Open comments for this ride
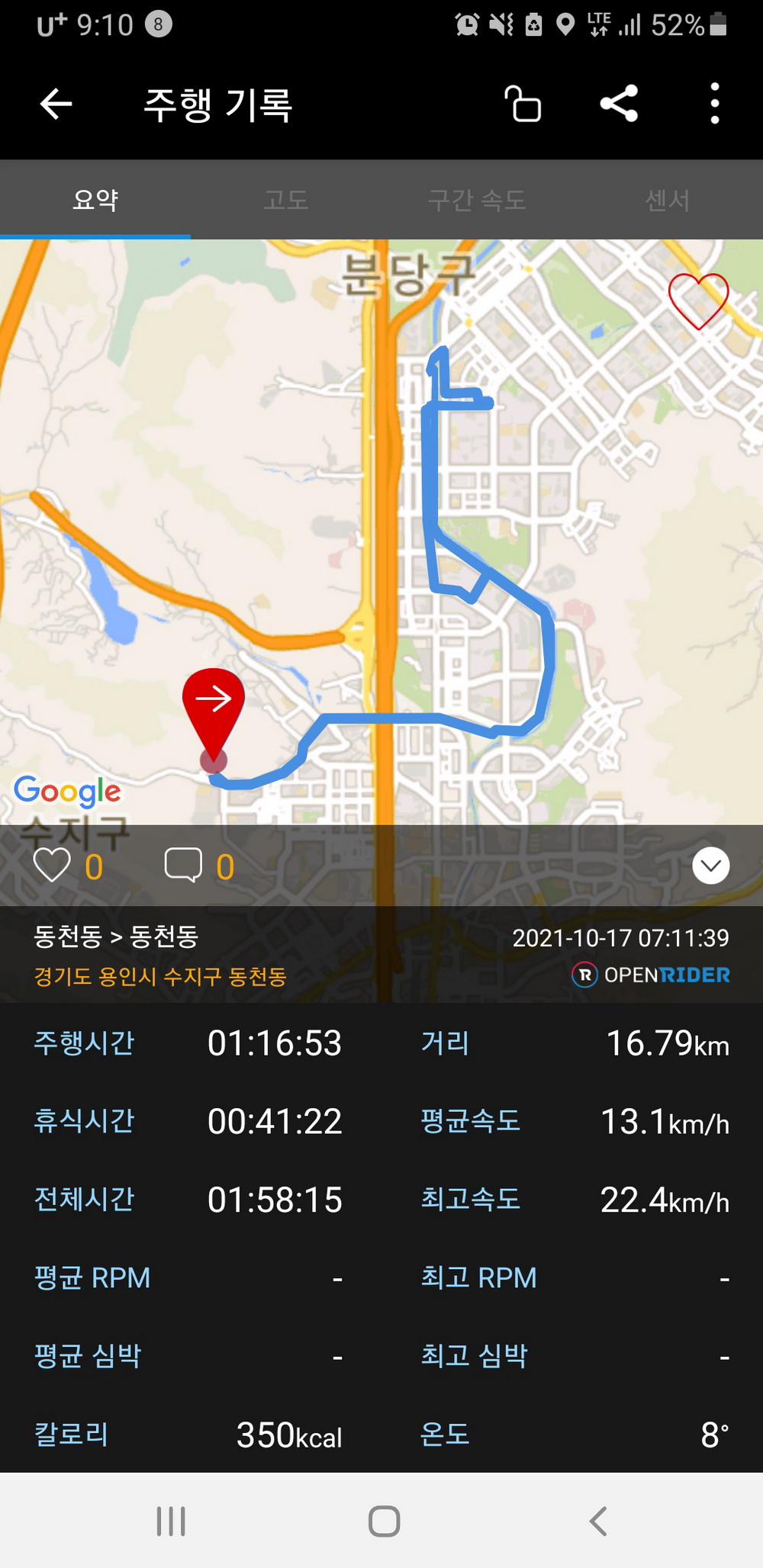 183,866
